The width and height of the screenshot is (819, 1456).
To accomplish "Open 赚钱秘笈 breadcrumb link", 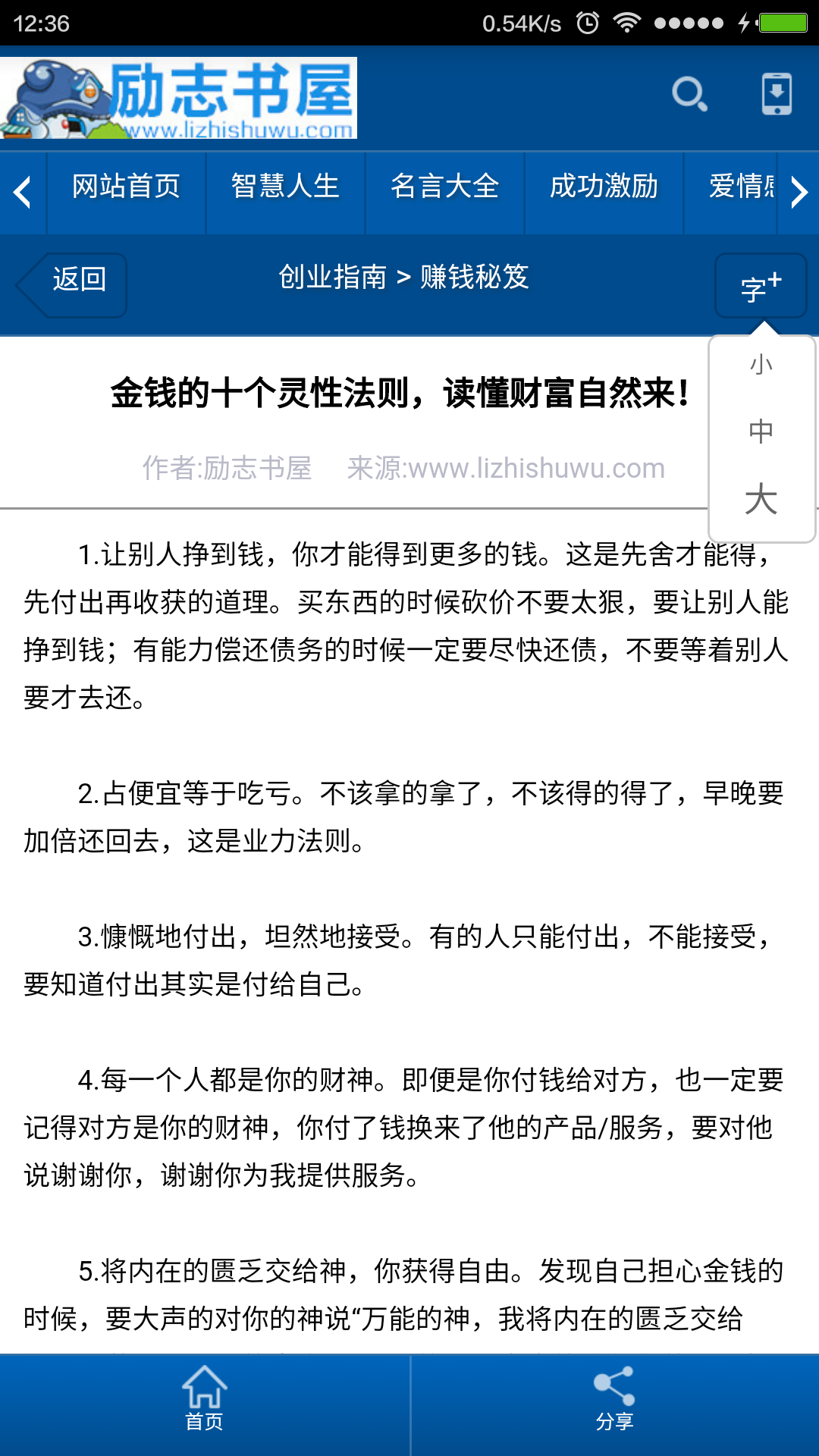I will pos(474,278).
